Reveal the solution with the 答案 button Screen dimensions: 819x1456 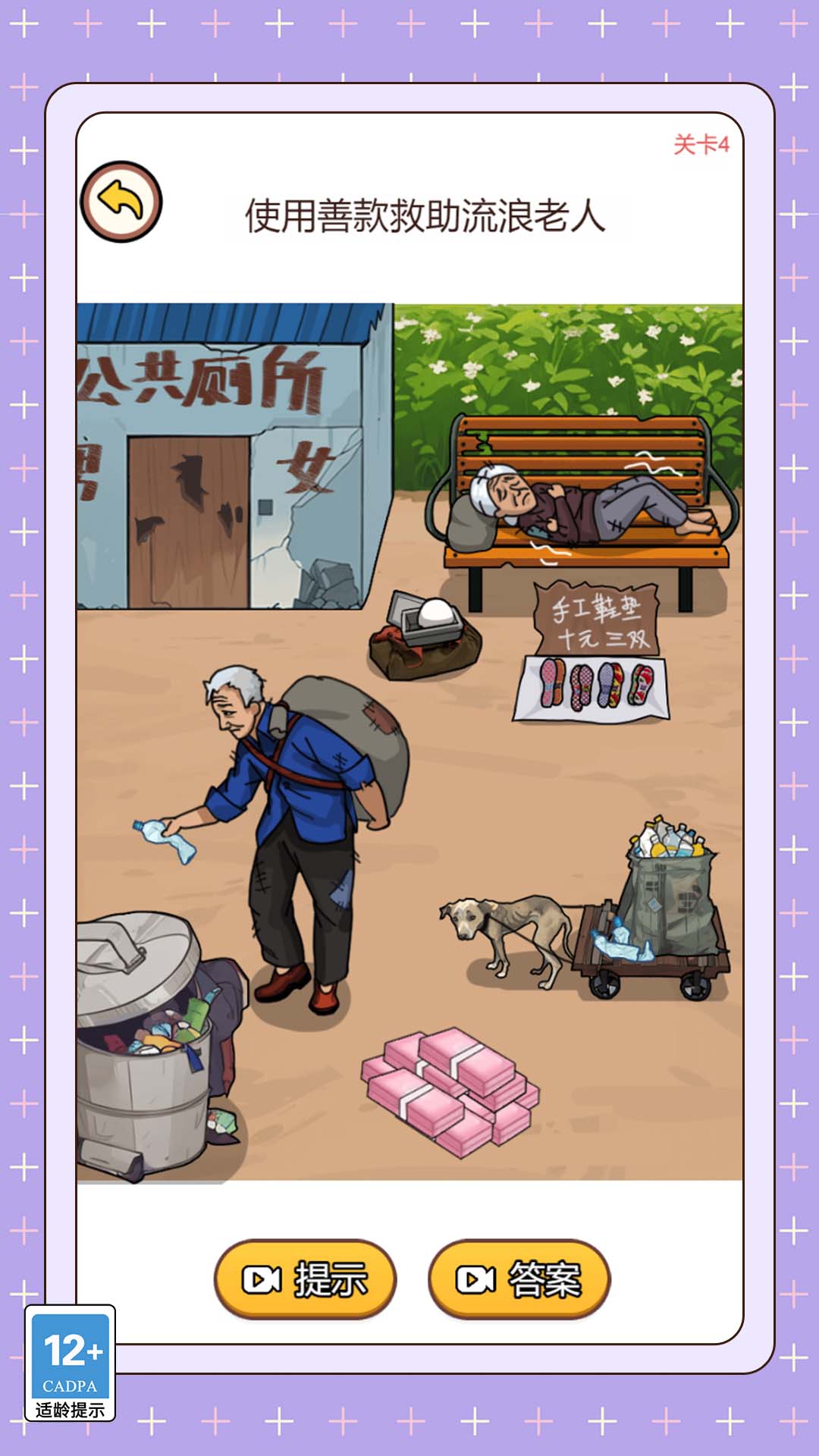(x=519, y=1279)
